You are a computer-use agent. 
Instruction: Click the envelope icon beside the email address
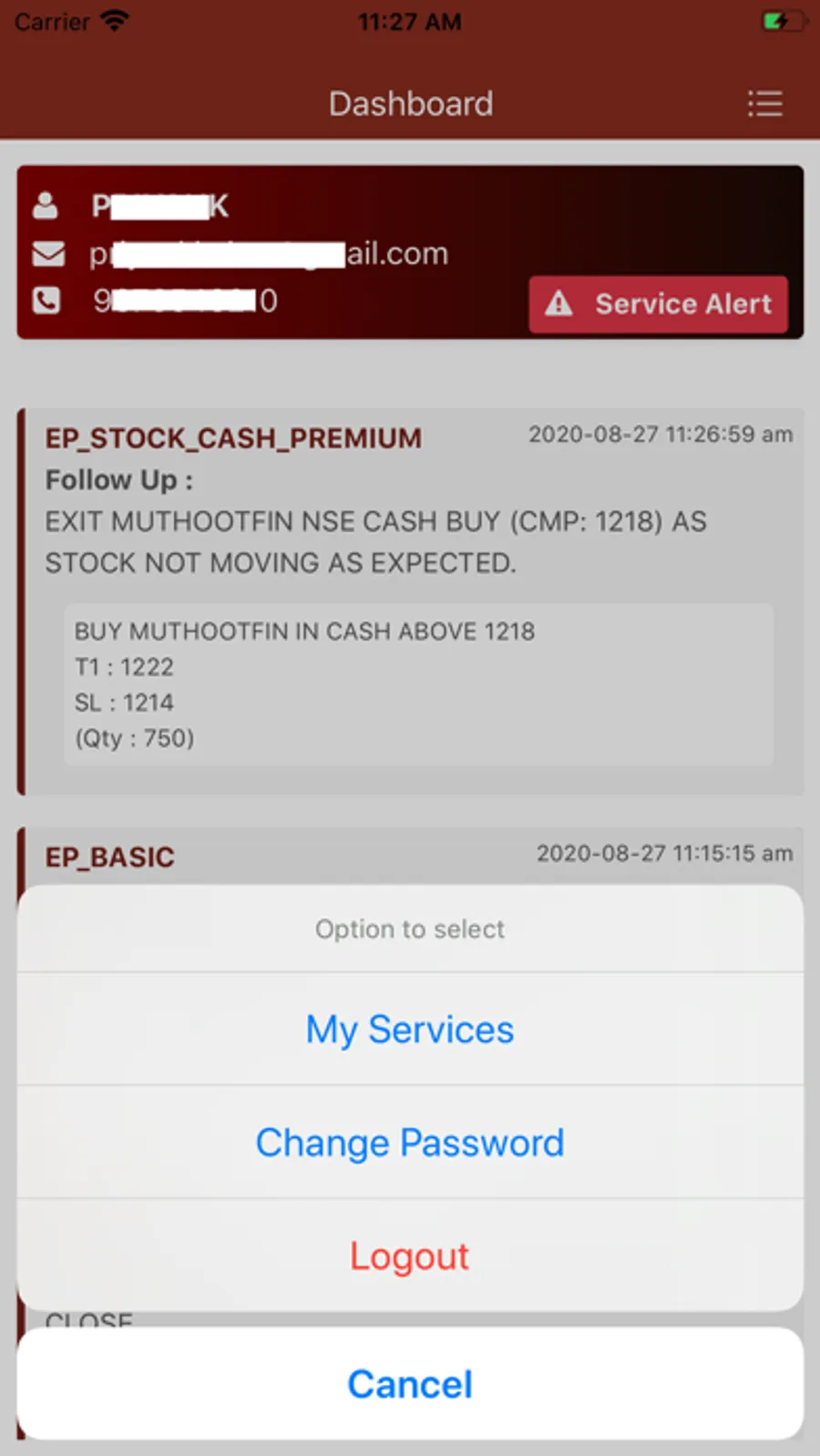47,253
